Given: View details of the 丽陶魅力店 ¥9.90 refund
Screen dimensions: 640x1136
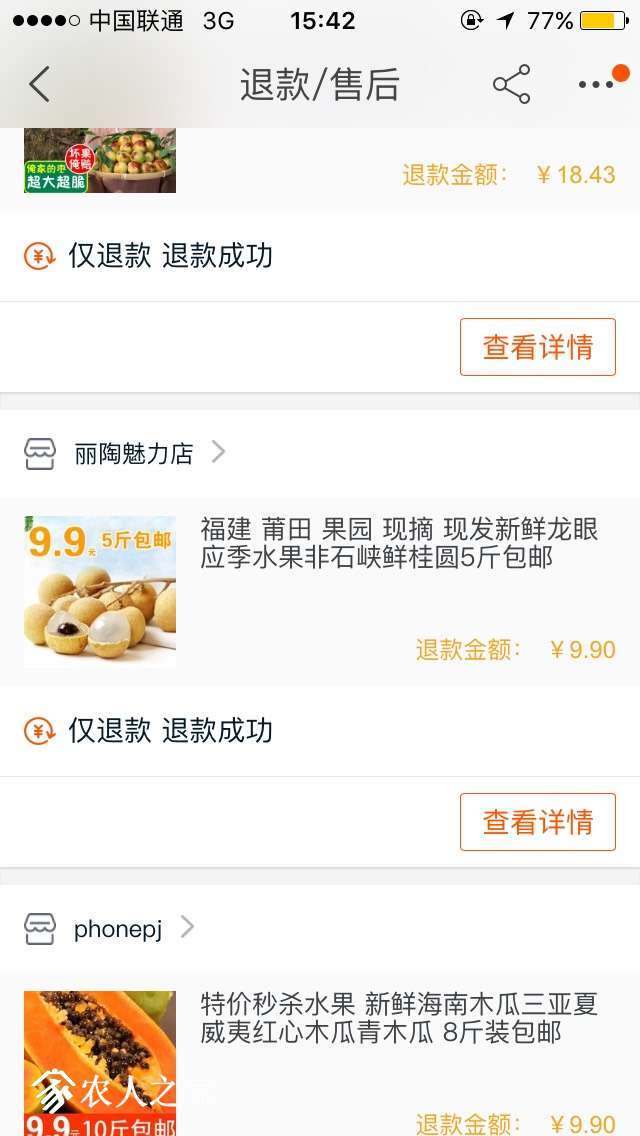Looking at the screenshot, I should [x=538, y=822].
